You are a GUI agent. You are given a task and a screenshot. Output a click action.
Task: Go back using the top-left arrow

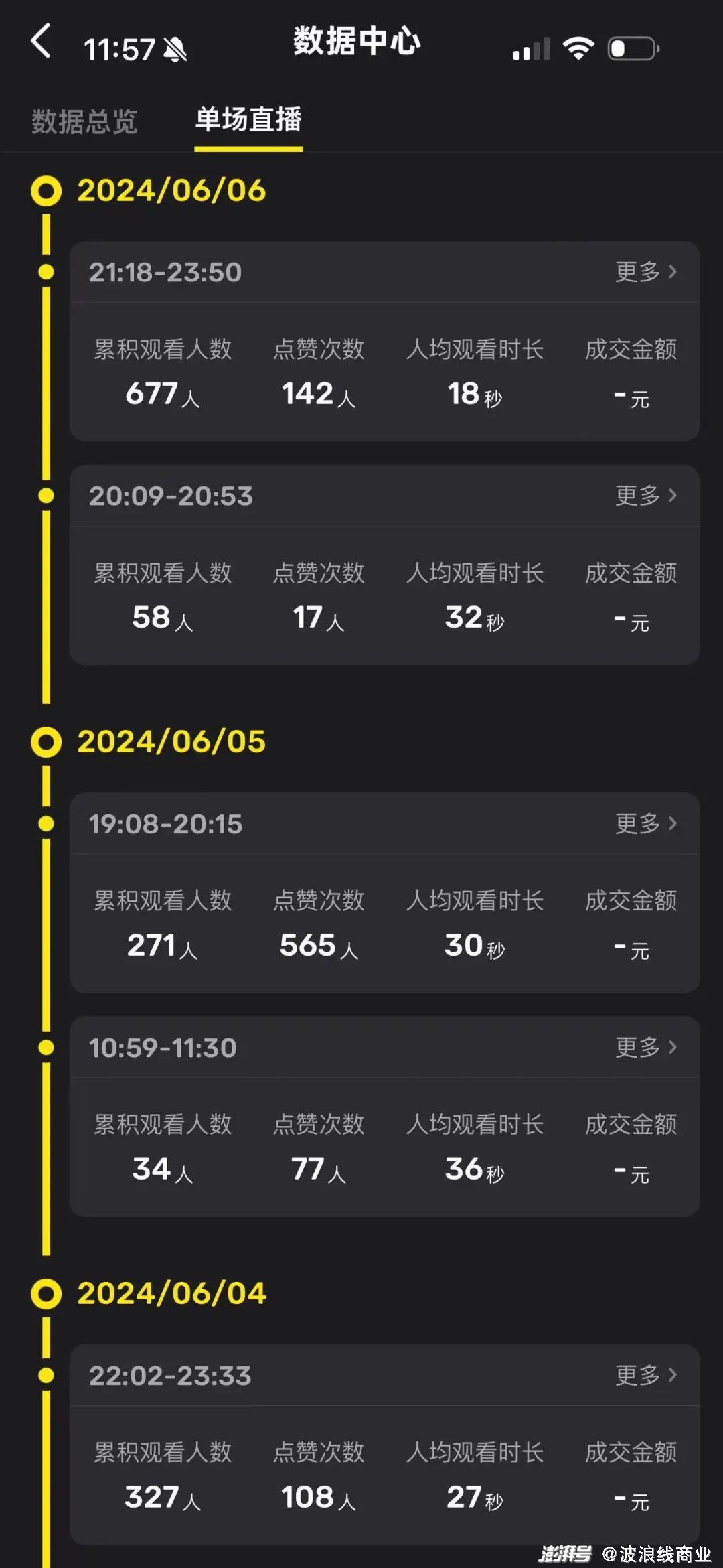point(42,42)
